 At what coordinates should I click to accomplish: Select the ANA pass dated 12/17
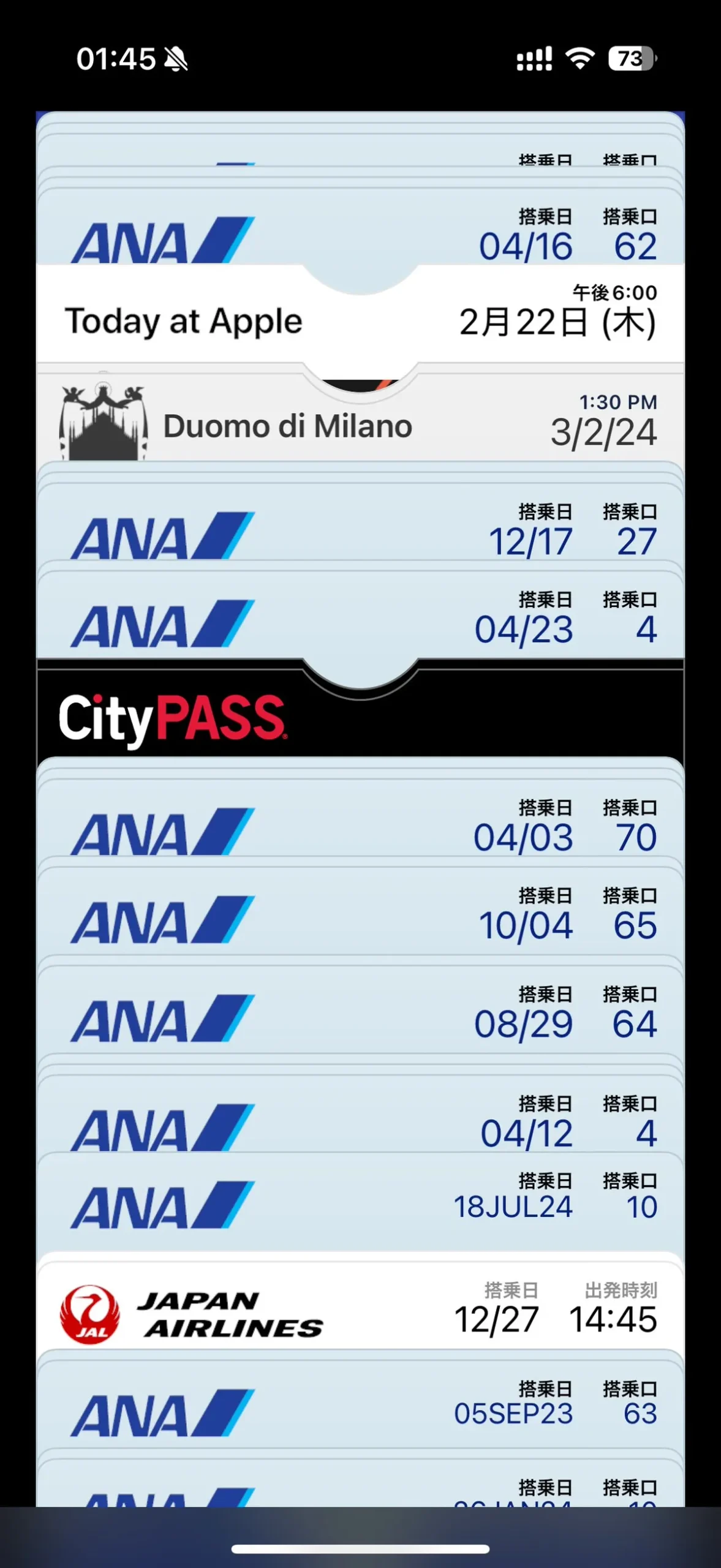click(360, 526)
